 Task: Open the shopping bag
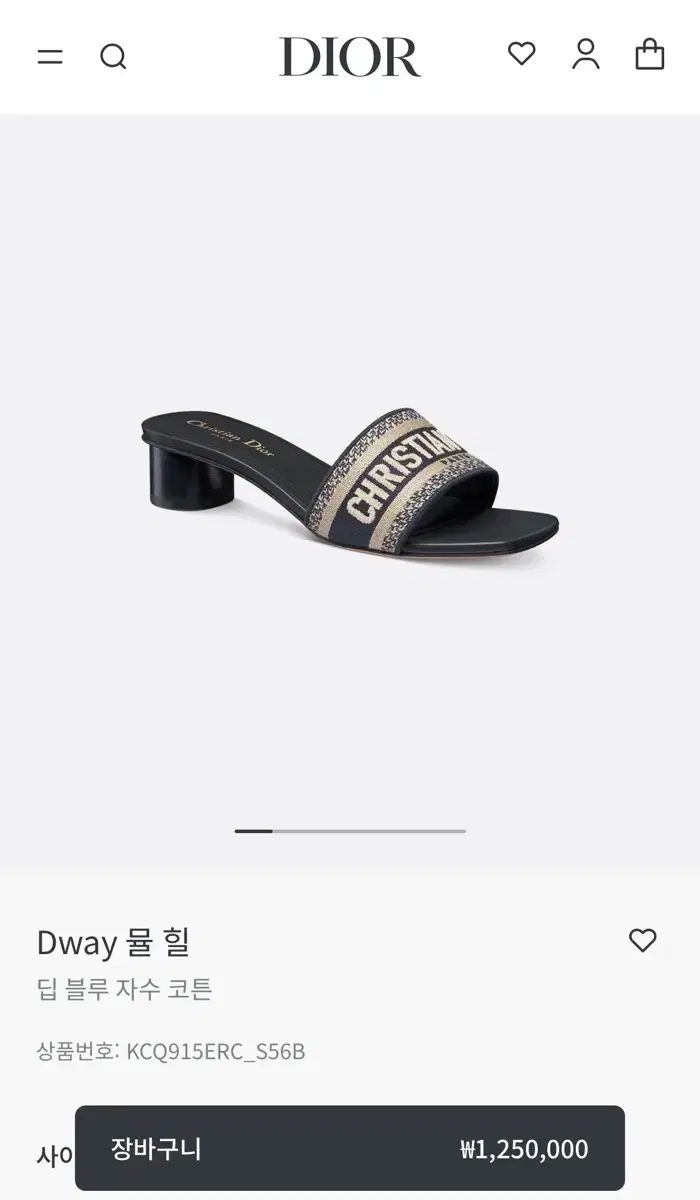point(650,54)
